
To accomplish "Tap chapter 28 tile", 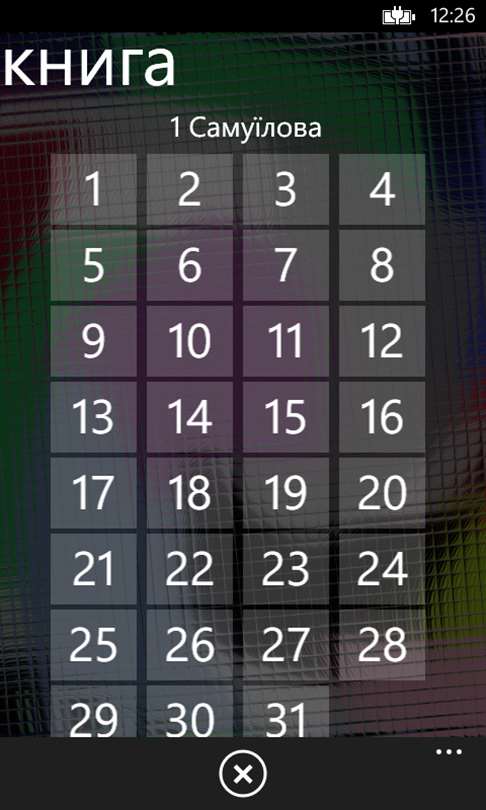I will [x=382, y=645].
